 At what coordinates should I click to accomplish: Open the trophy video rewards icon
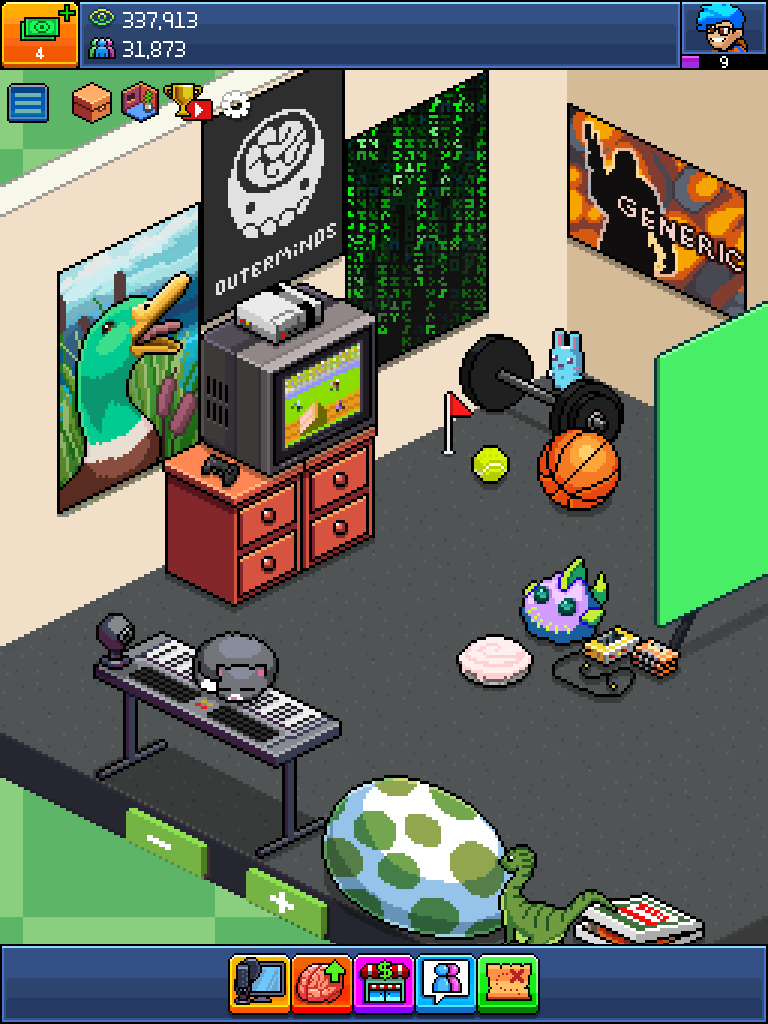187,101
